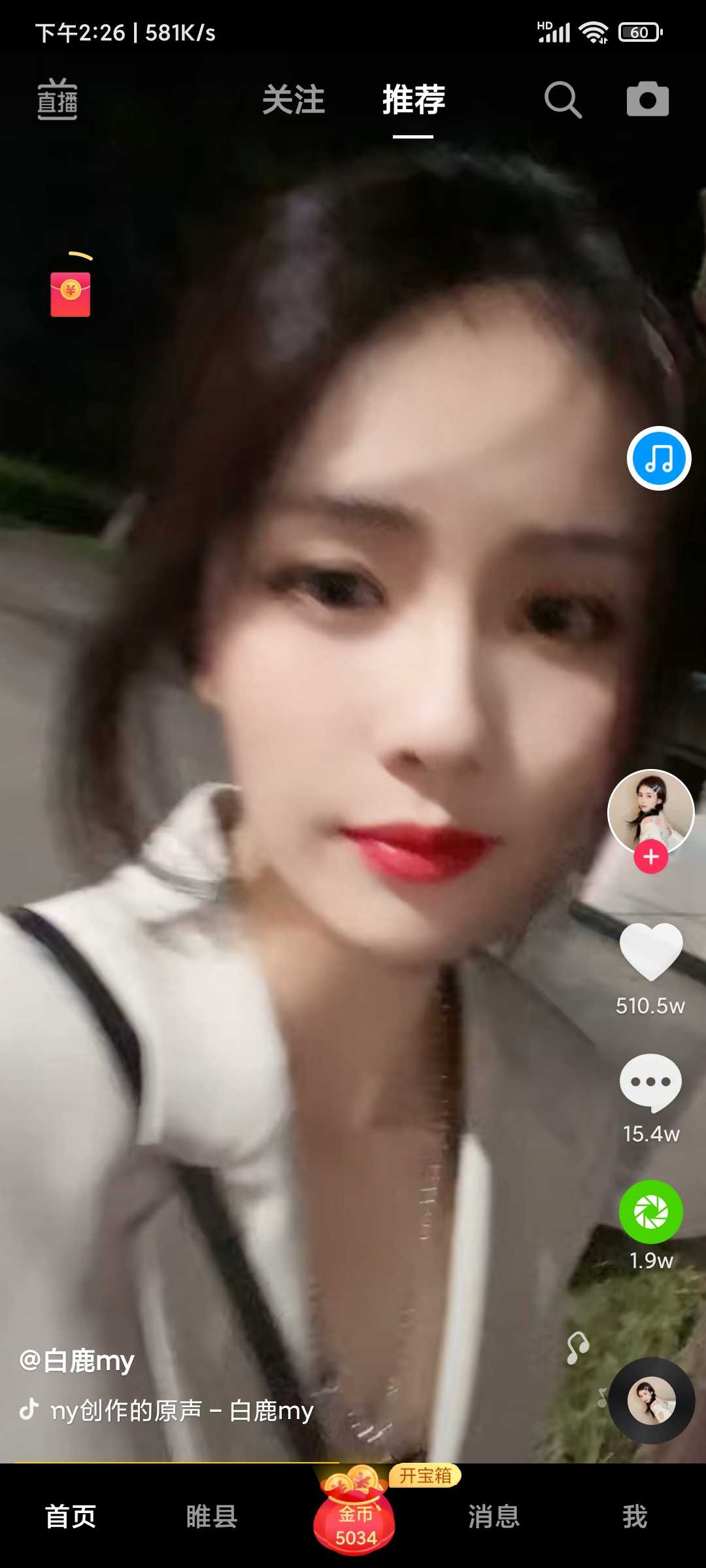Open the comments bubble
The height and width of the screenshot is (1568, 706).
tap(650, 1083)
